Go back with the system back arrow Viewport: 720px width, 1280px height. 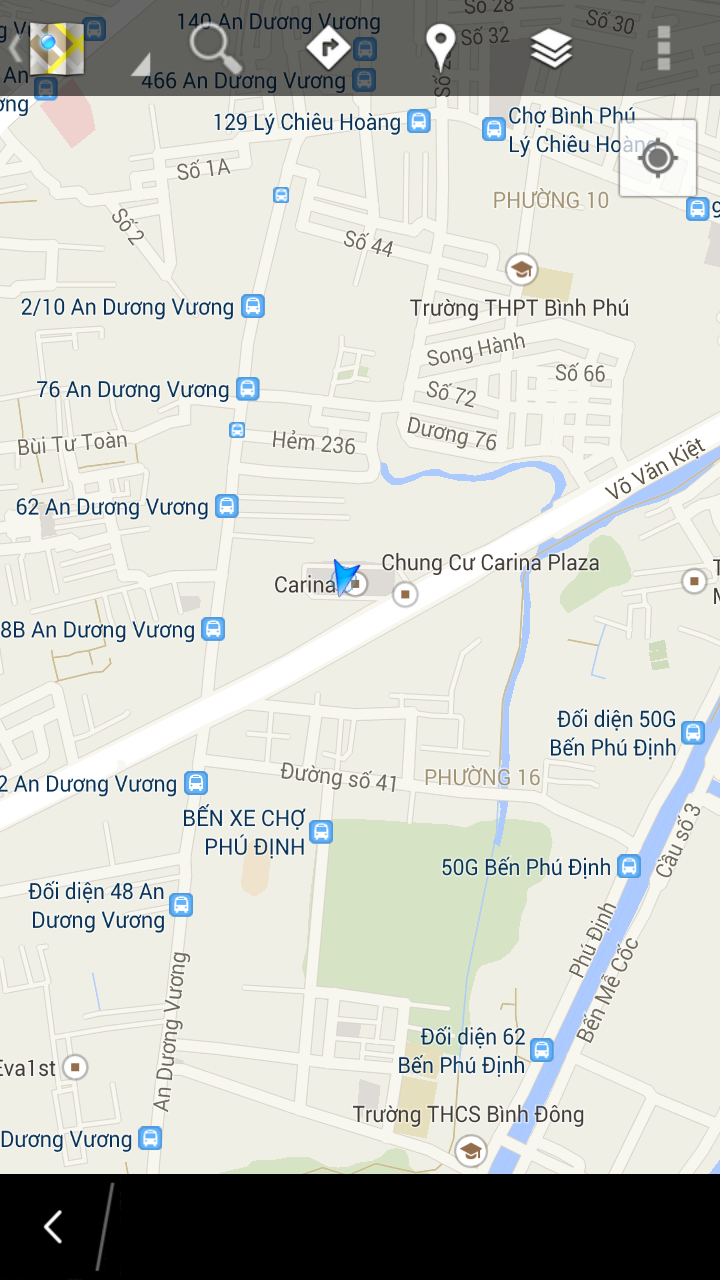53,1226
